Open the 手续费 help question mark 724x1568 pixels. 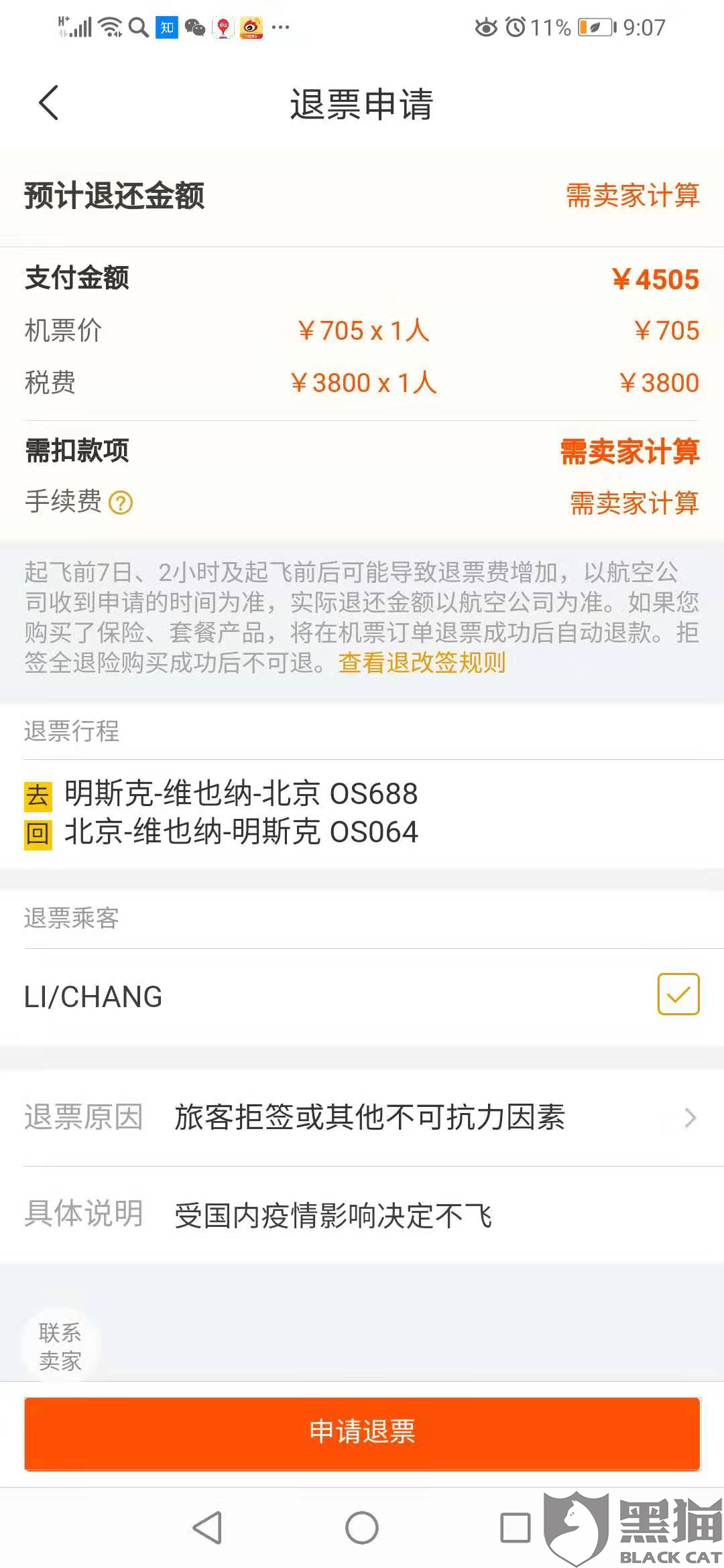(x=121, y=503)
